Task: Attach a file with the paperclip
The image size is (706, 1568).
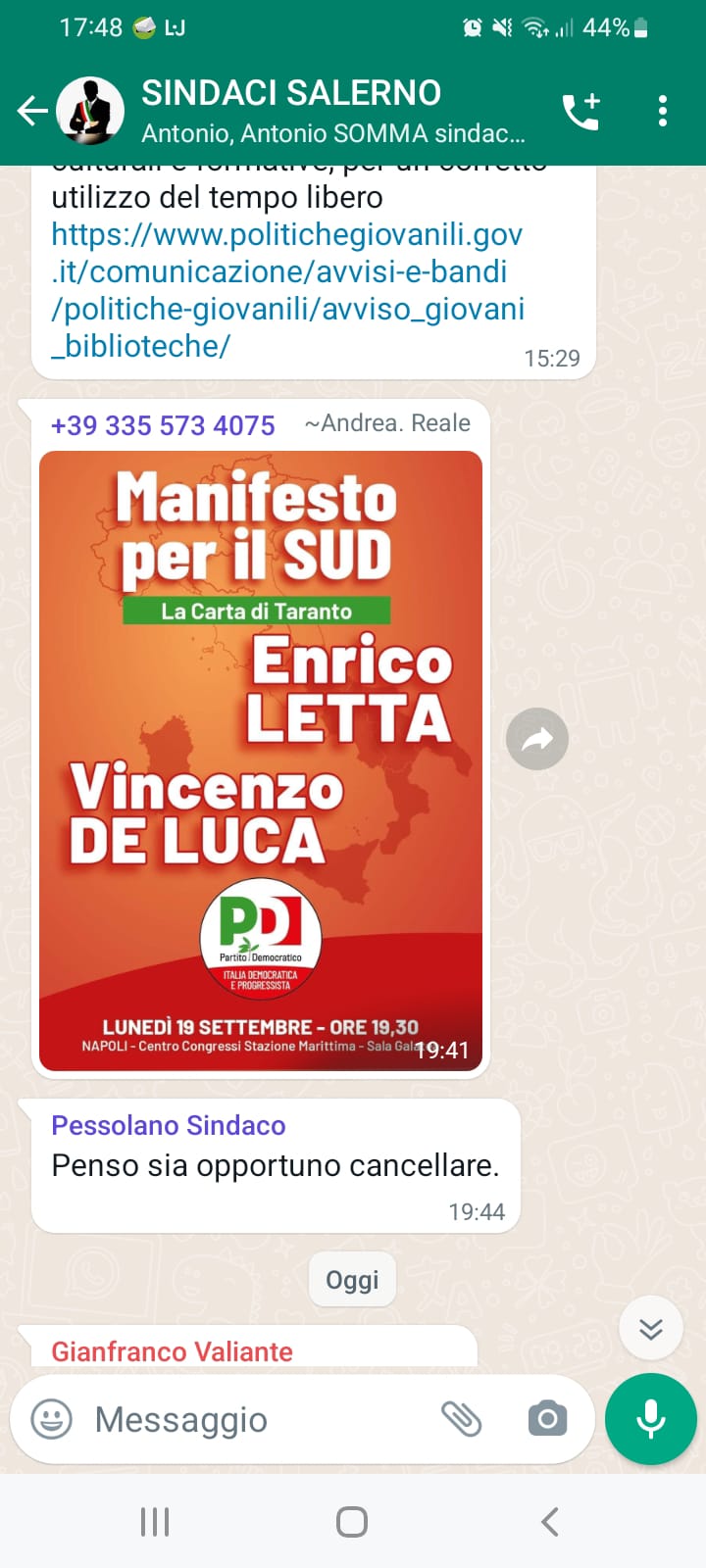Action: click(x=461, y=1419)
